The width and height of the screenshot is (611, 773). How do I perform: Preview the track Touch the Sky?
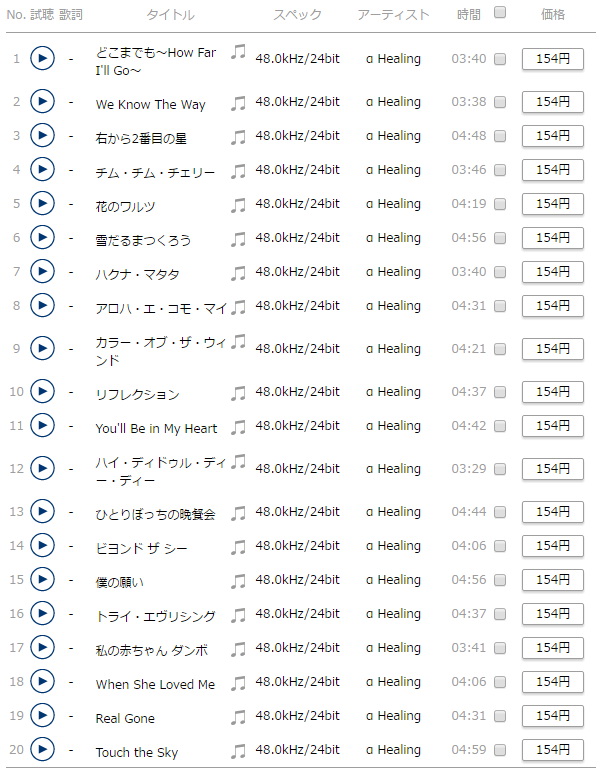(42, 749)
